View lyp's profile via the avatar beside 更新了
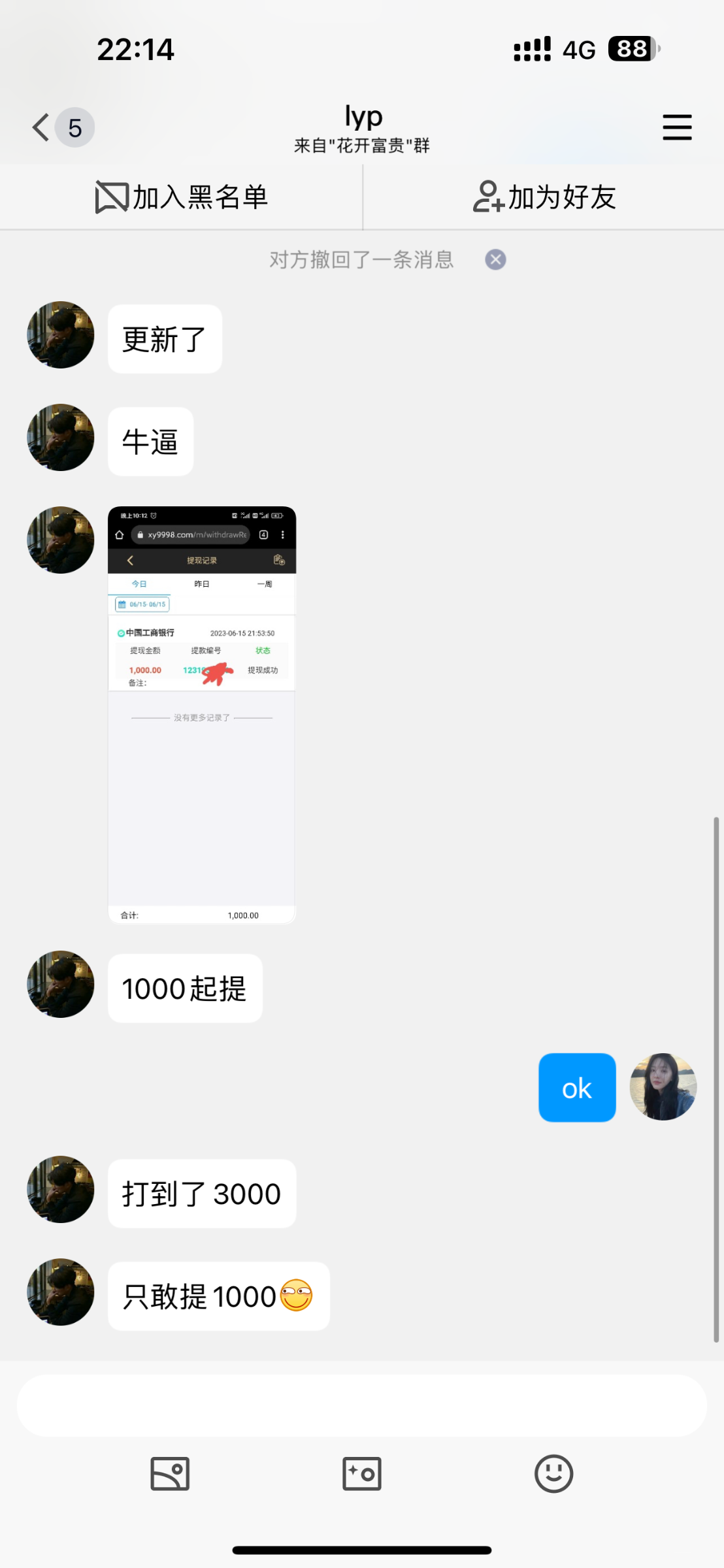The width and height of the screenshot is (724, 1568). point(61,335)
